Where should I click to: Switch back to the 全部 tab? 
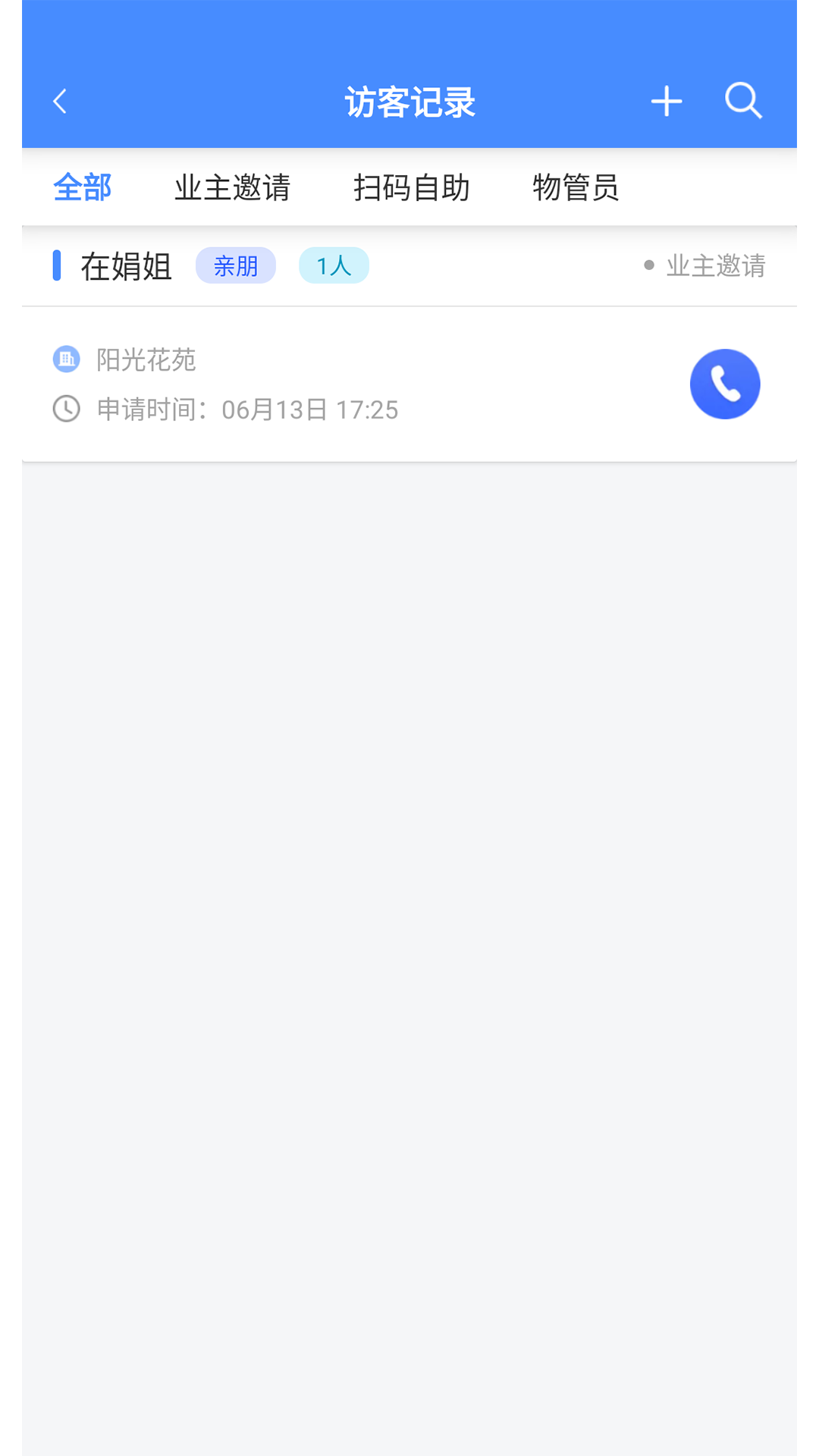pos(83,187)
